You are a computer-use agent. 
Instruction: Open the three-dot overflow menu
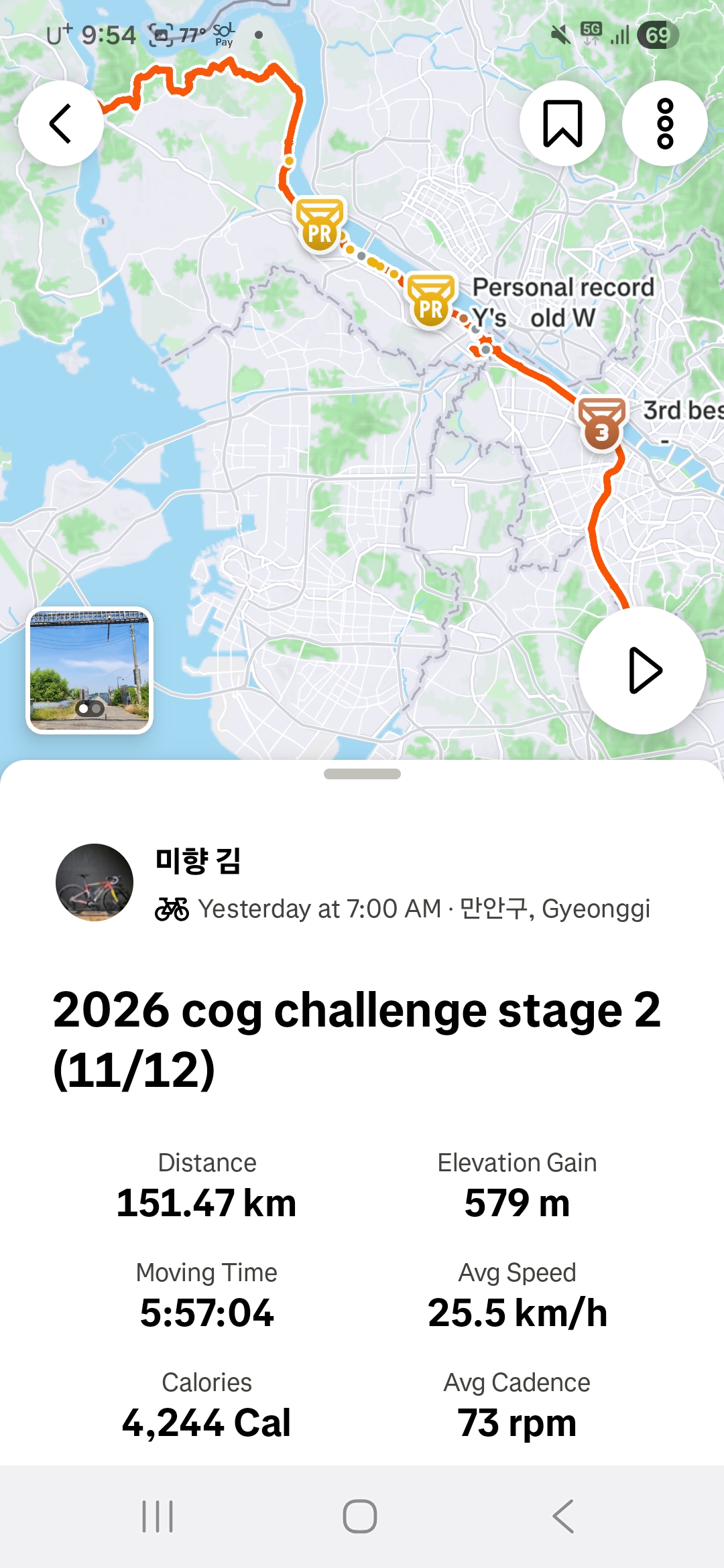click(665, 123)
